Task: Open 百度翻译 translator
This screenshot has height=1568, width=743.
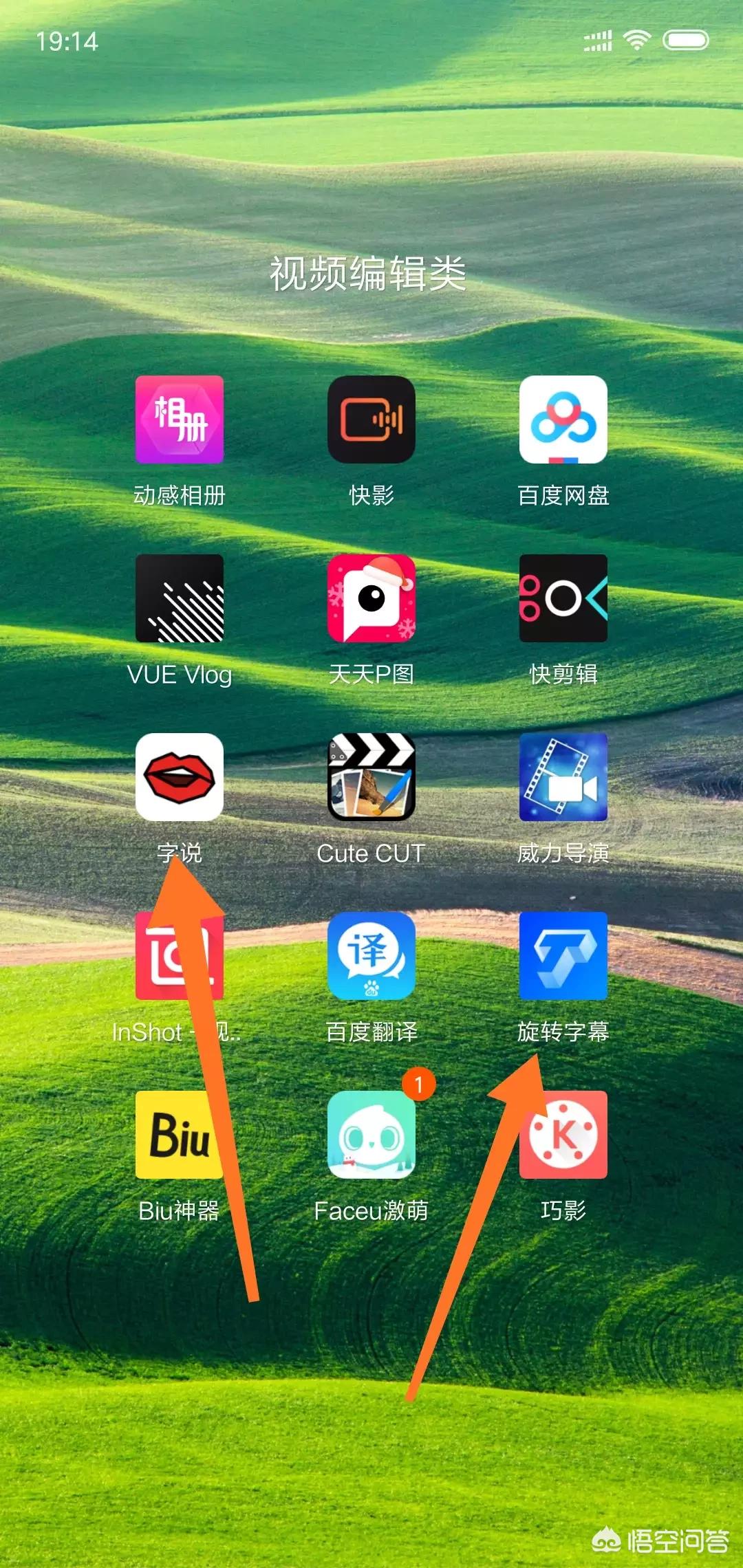Action: coord(371,956)
